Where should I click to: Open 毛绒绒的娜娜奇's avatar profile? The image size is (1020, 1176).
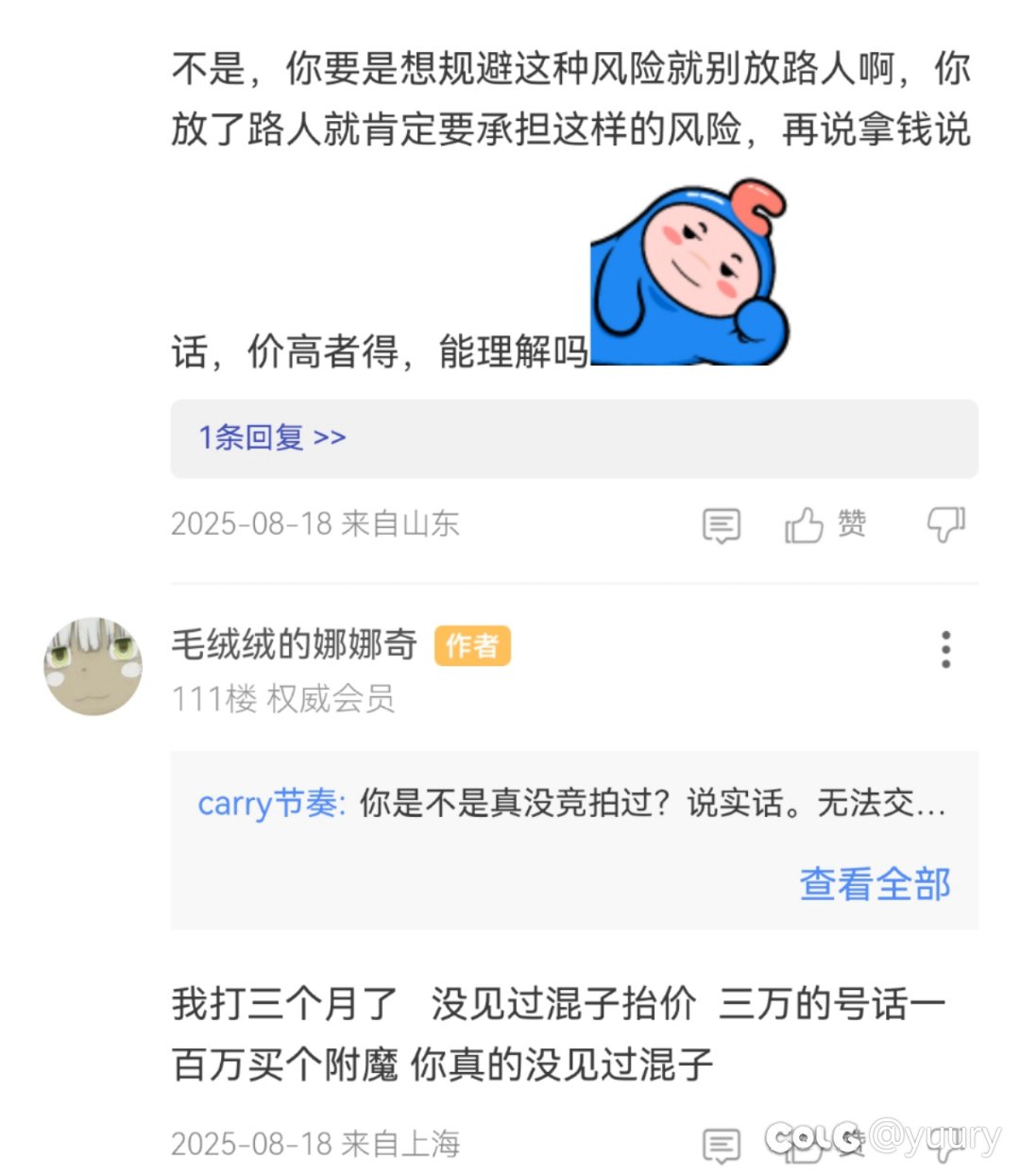click(93, 666)
